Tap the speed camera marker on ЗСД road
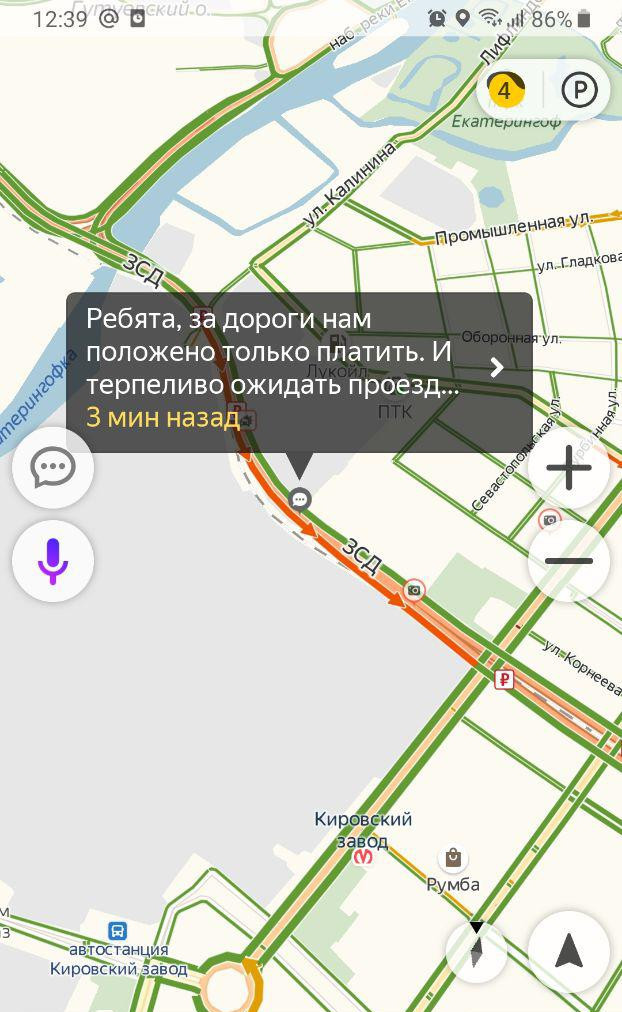The image size is (622, 1012). (x=414, y=590)
